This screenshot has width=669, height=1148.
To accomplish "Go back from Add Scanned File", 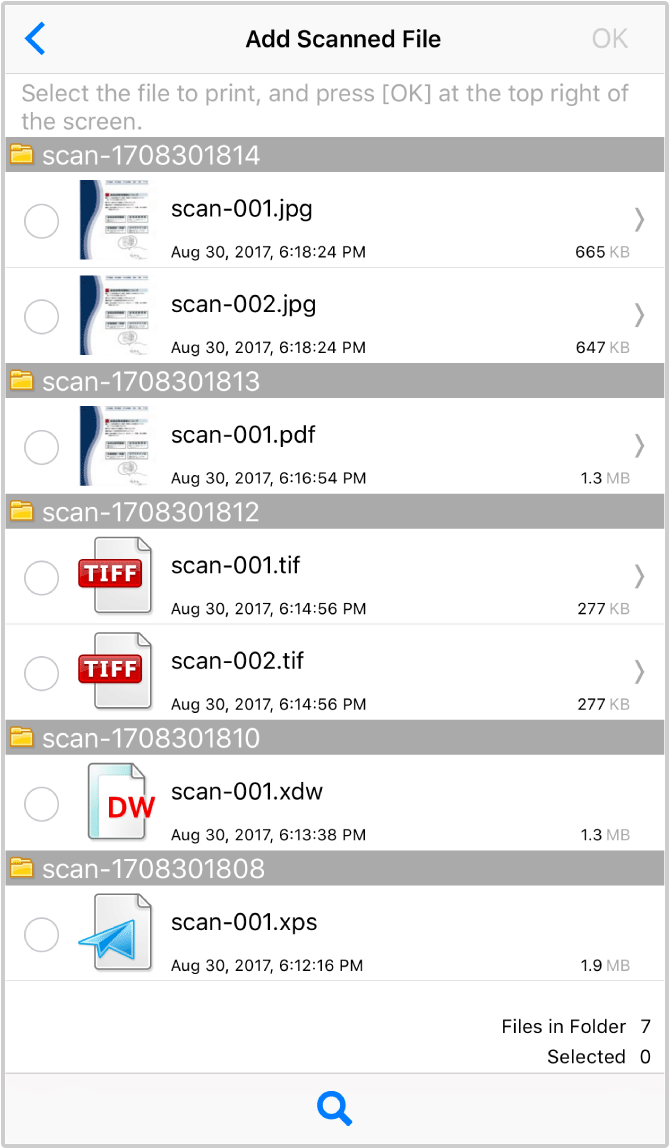I will (x=36, y=40).
